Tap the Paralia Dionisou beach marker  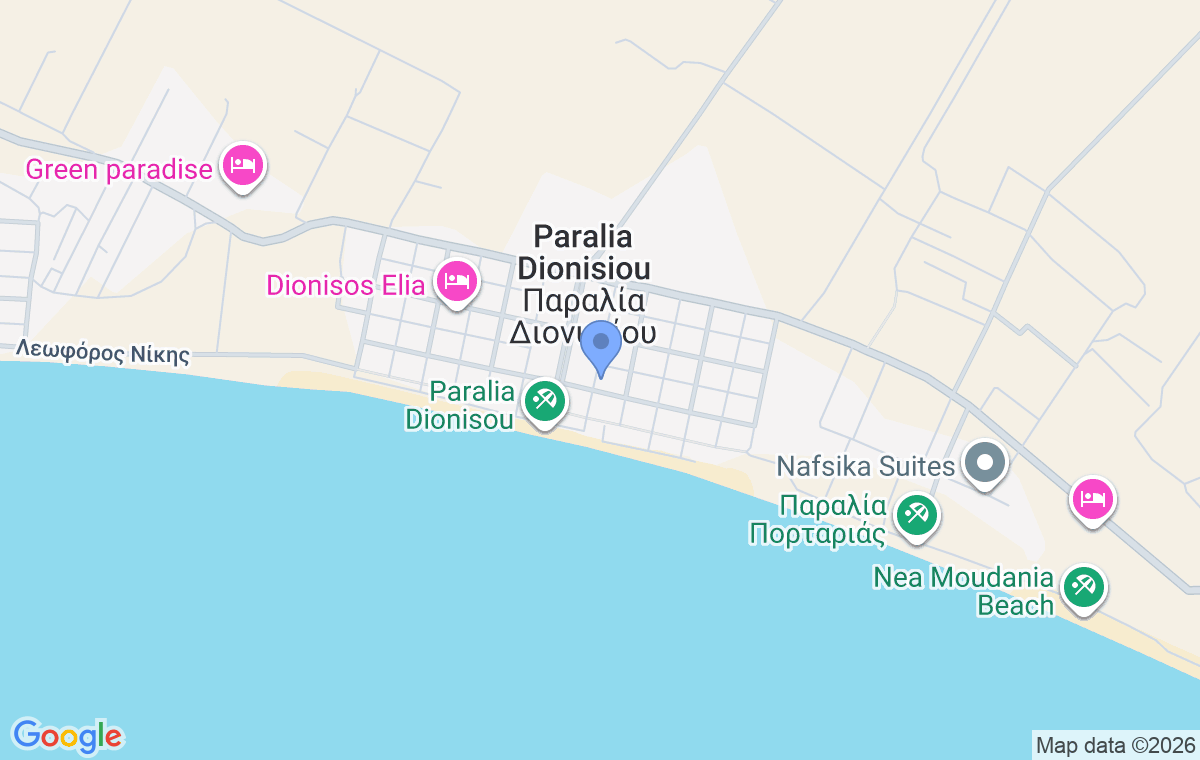pos(545,402)
